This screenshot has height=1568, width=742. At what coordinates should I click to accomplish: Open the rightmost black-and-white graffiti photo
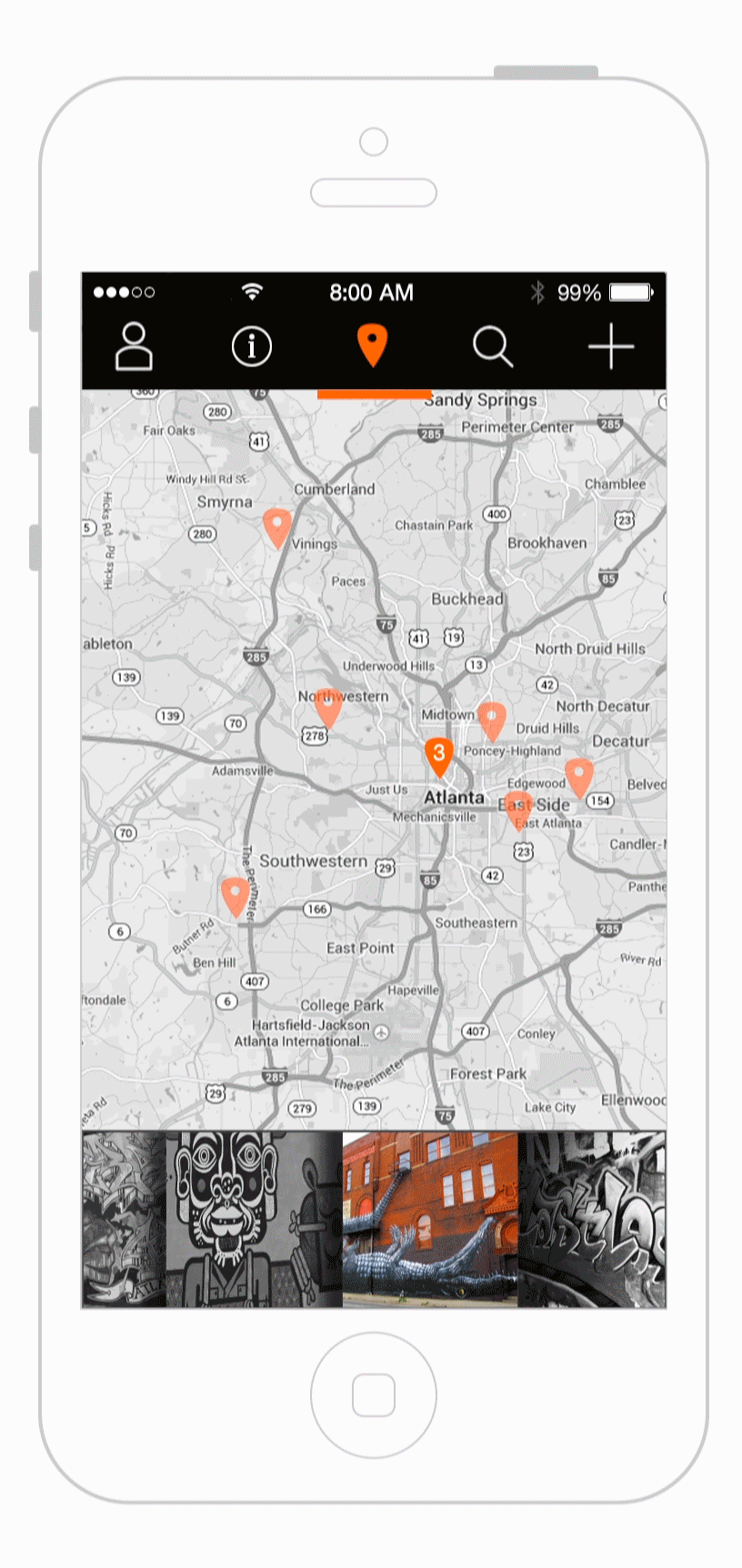[591, 1219]
